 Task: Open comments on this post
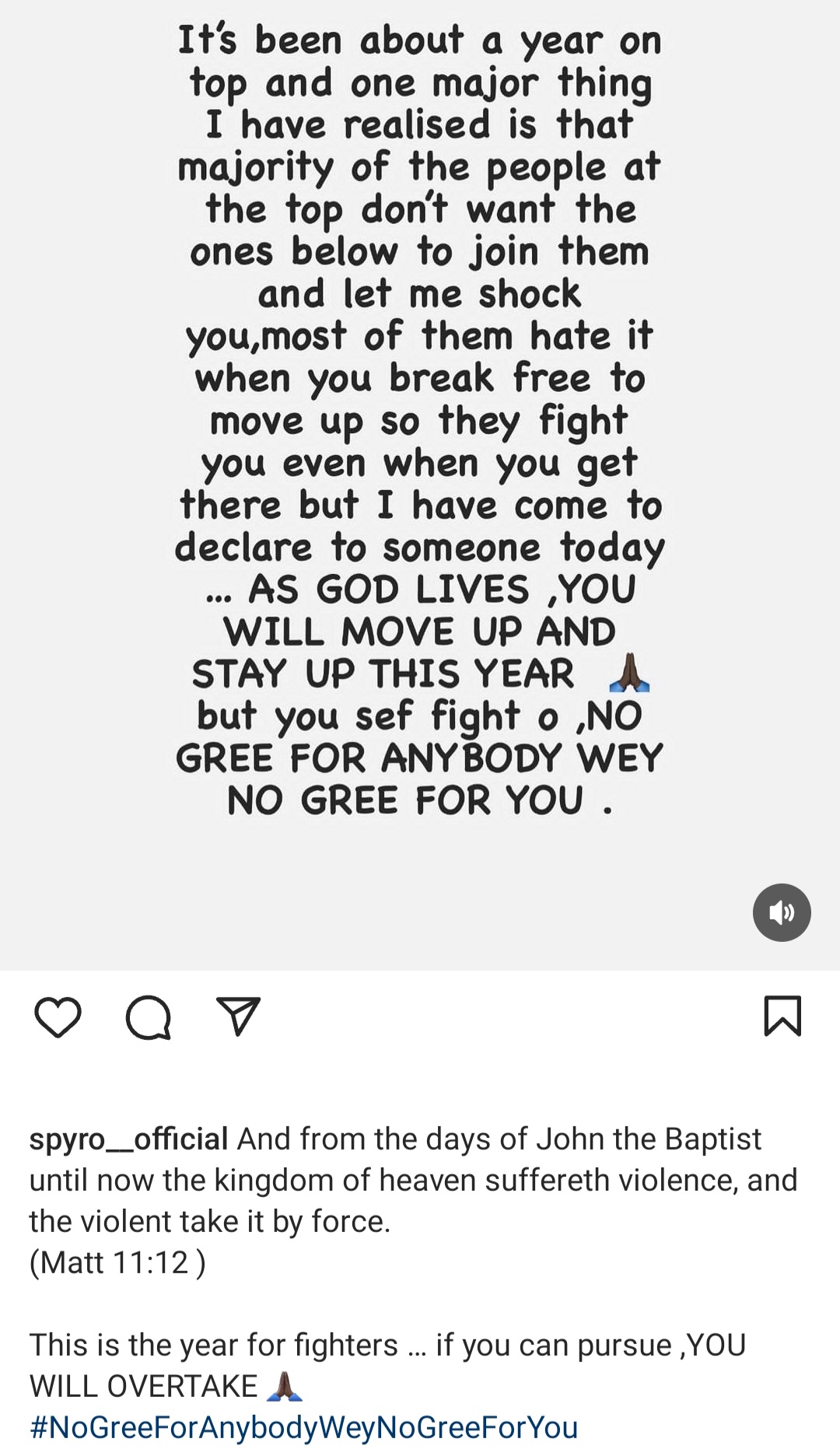point(148,1017)
